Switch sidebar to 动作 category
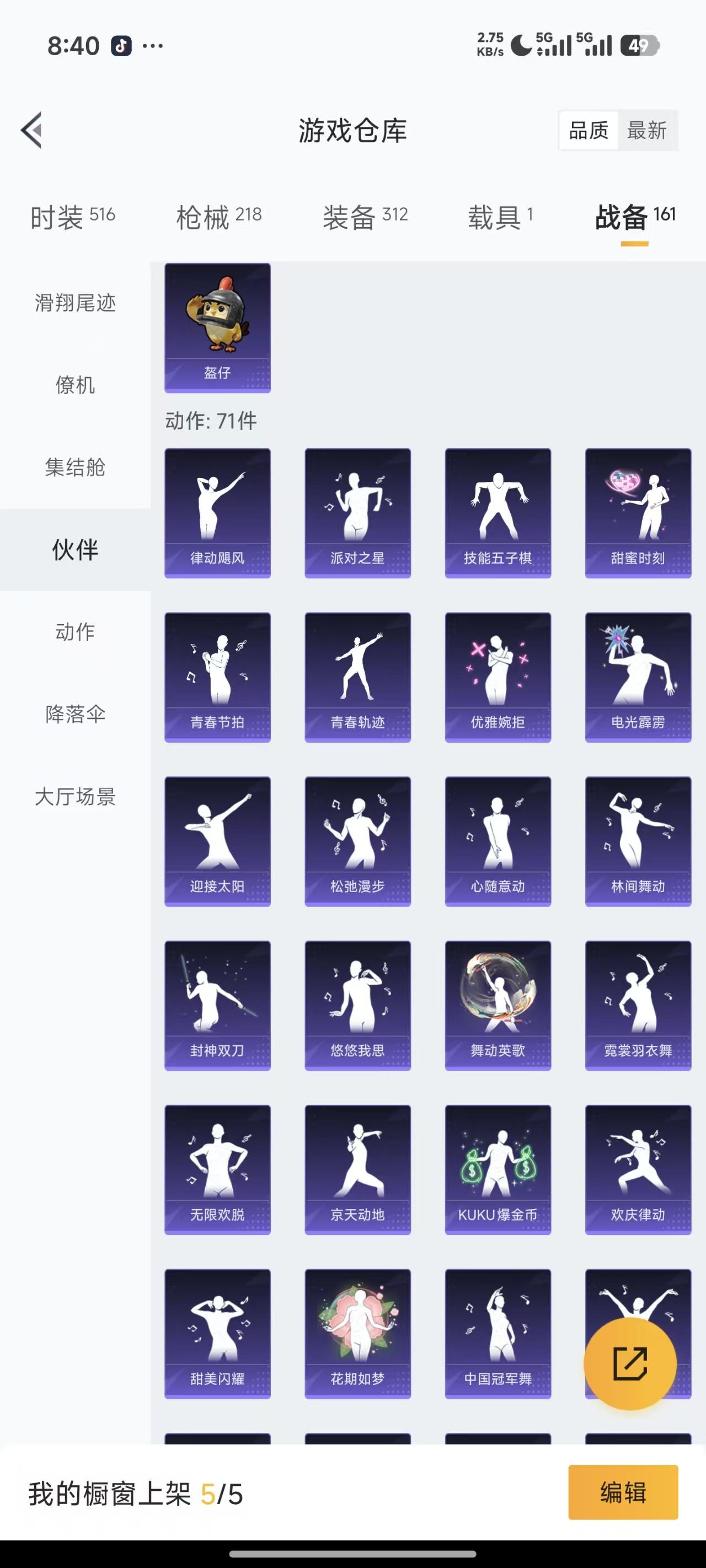The image size is (706, 1568). [74, 633]
